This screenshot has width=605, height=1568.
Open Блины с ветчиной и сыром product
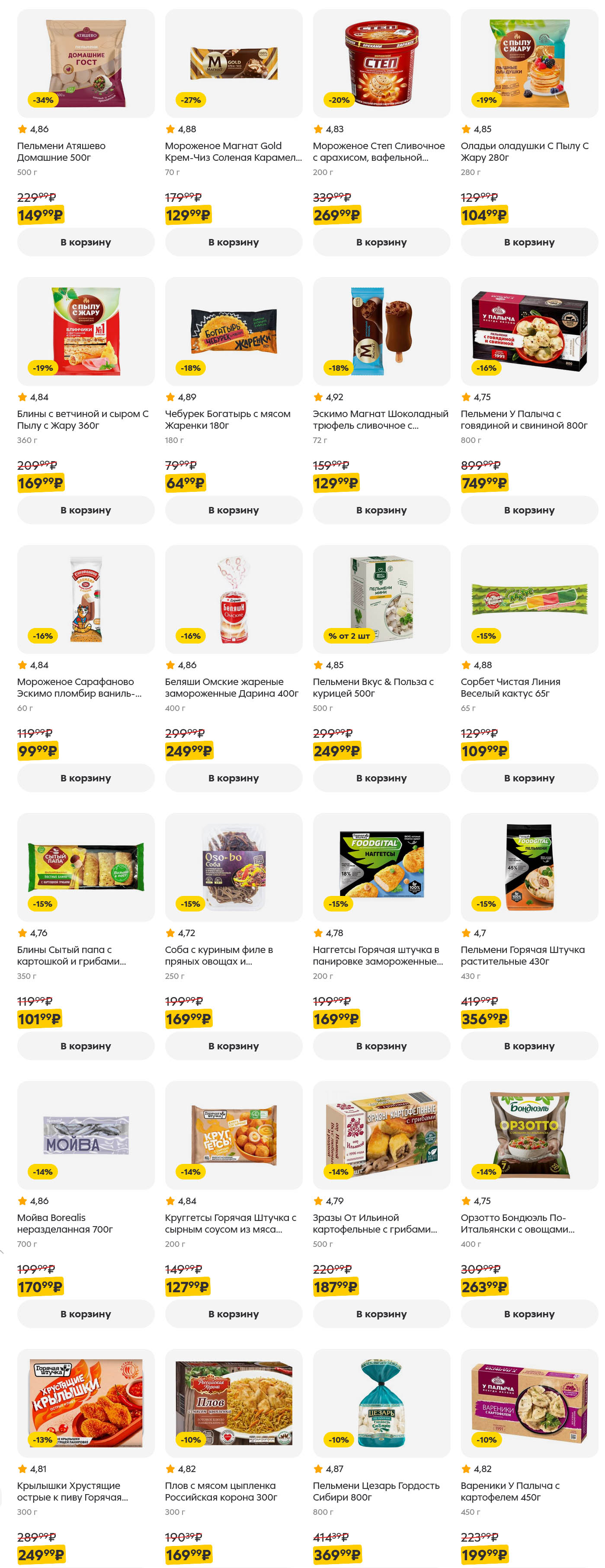(x=85, y=332)
